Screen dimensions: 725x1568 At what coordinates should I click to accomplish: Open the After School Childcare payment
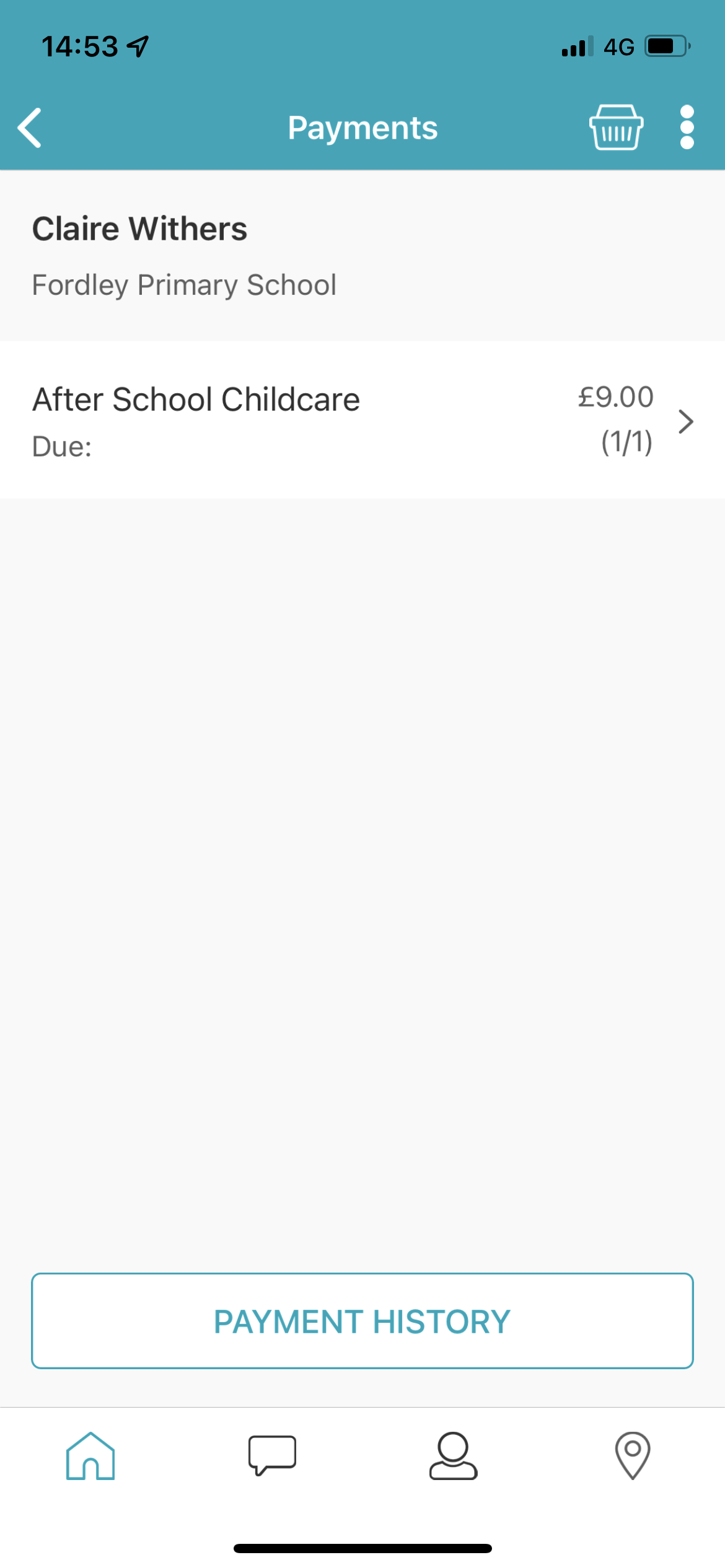pos(362,420)
